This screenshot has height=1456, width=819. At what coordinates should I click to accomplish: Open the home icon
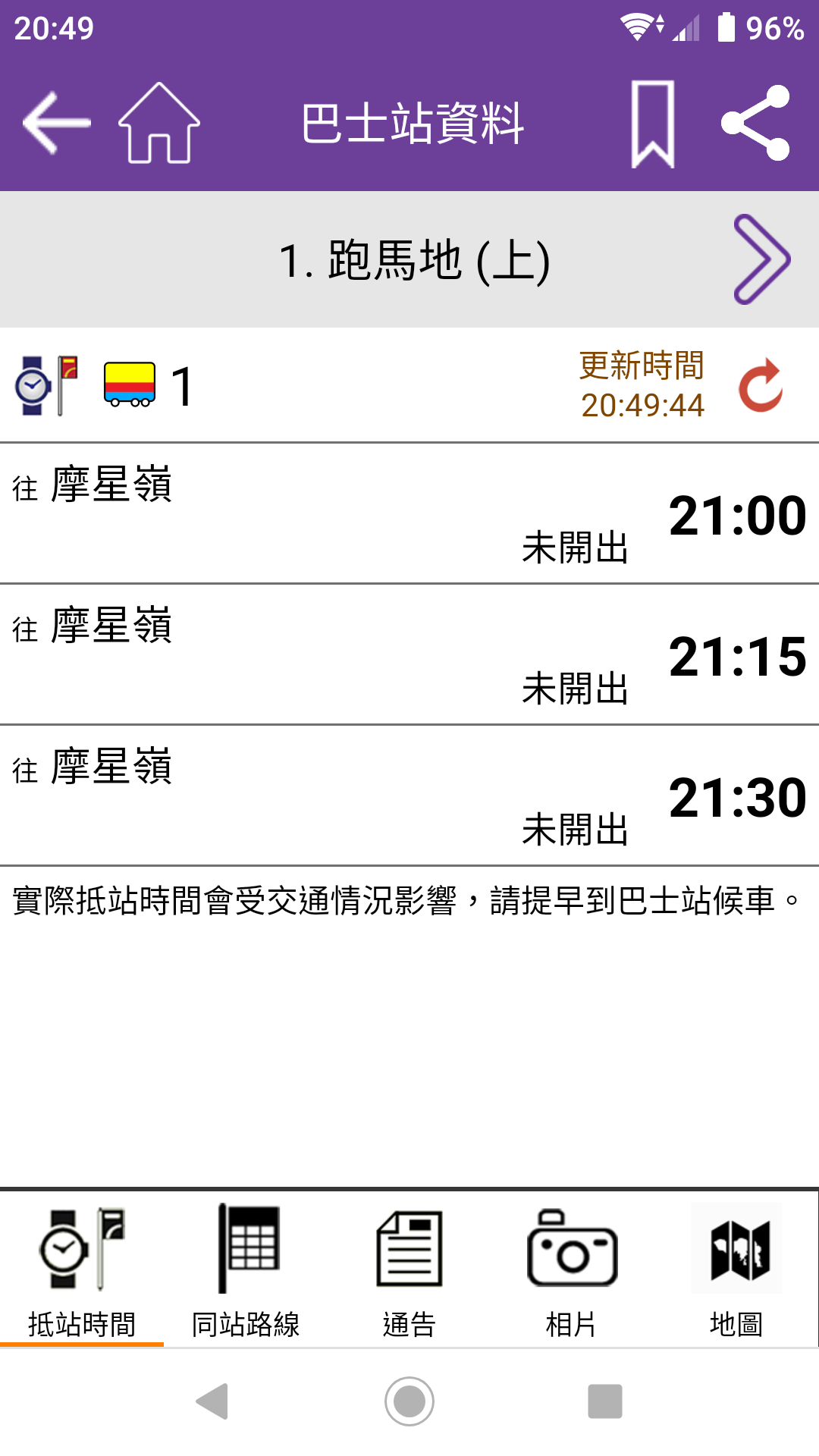coord(159,123)
